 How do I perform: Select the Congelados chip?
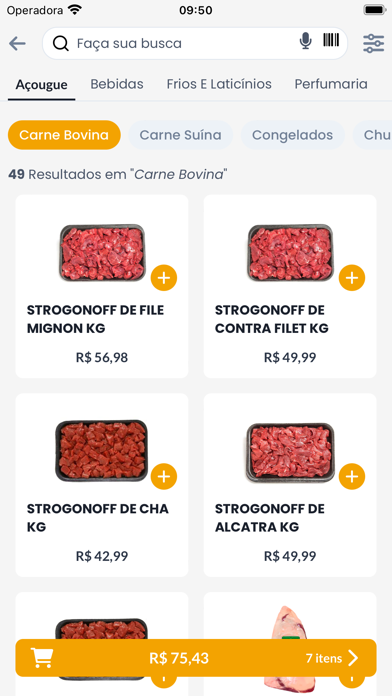(x=293, y=135)
